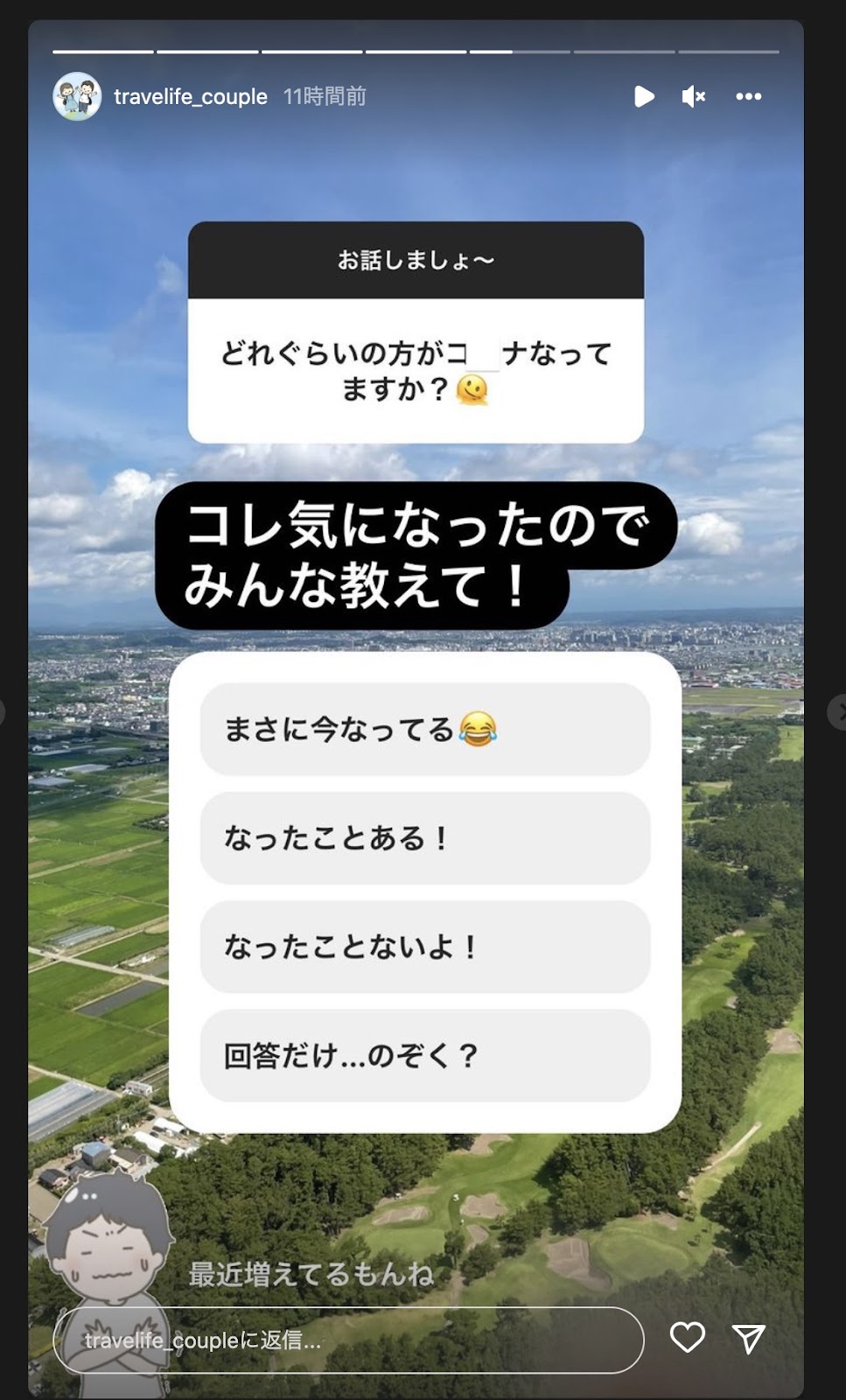Open travelife_couple profile picture

tap(77, 96)
